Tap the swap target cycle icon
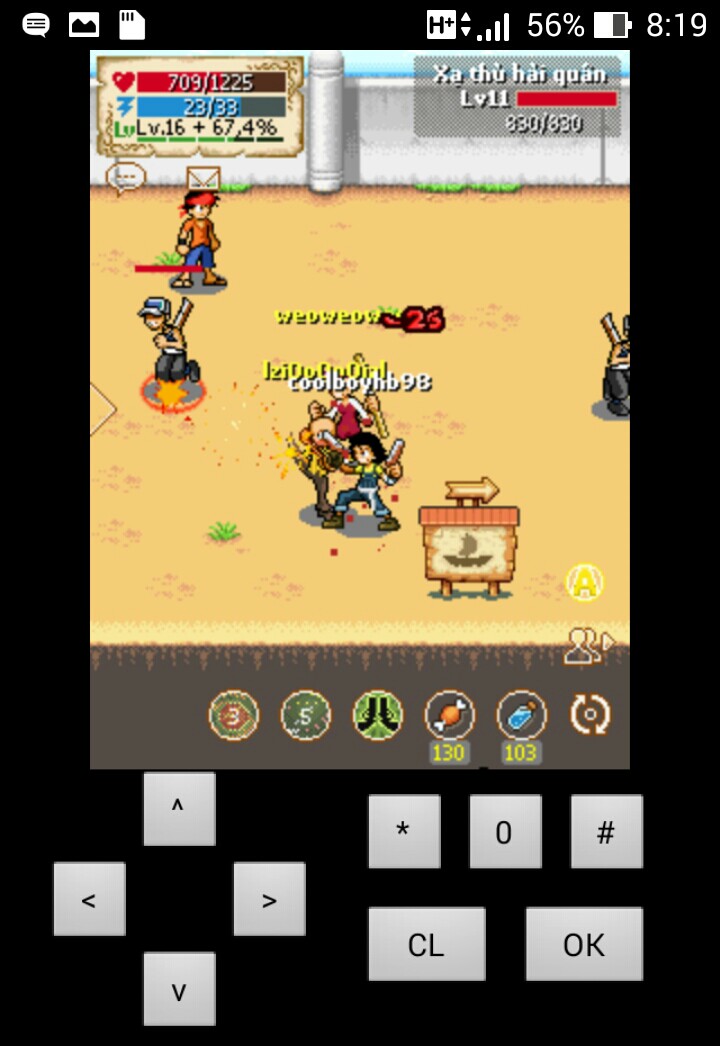 590,715
